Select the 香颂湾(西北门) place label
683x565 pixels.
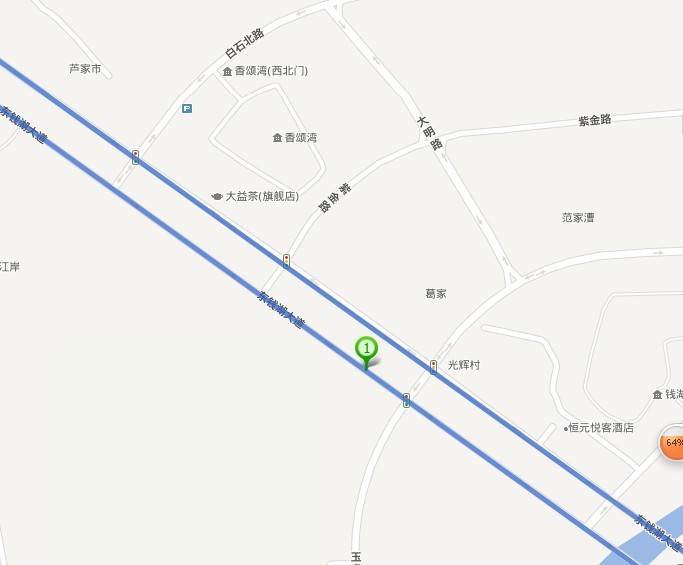[265, 71]
